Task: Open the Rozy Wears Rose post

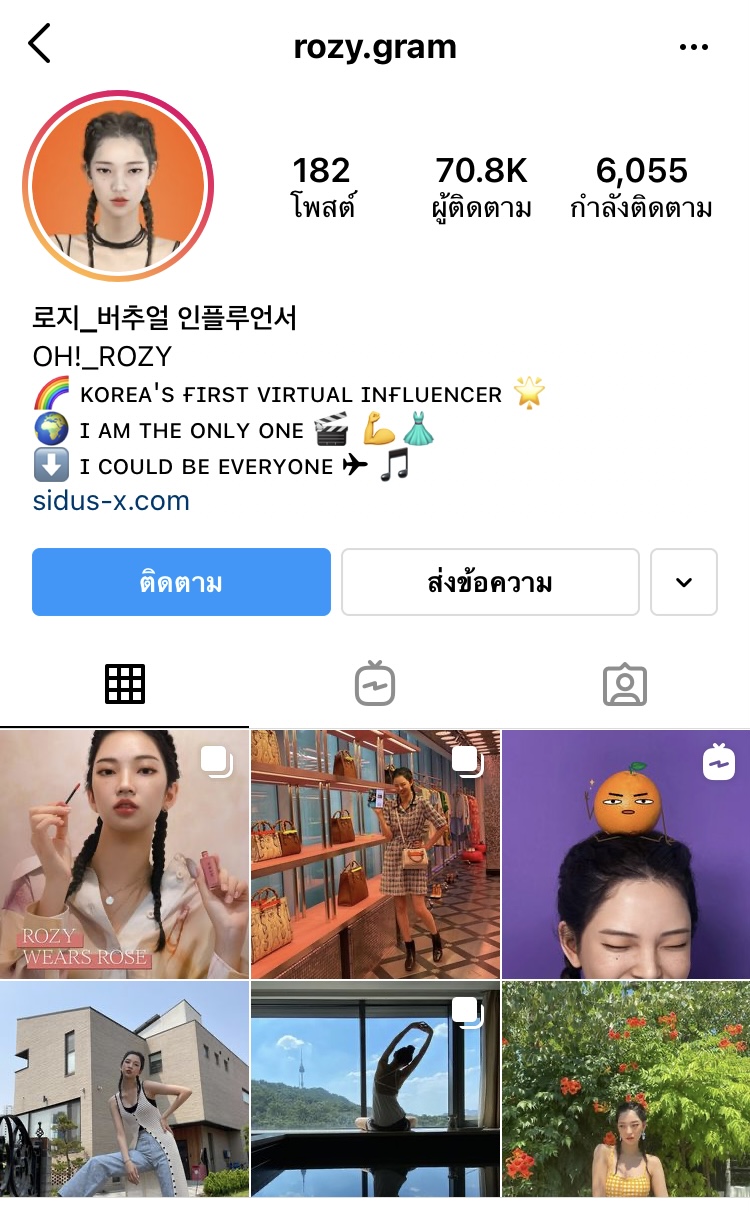Action: pyautogui.click(x=124, y=854)
